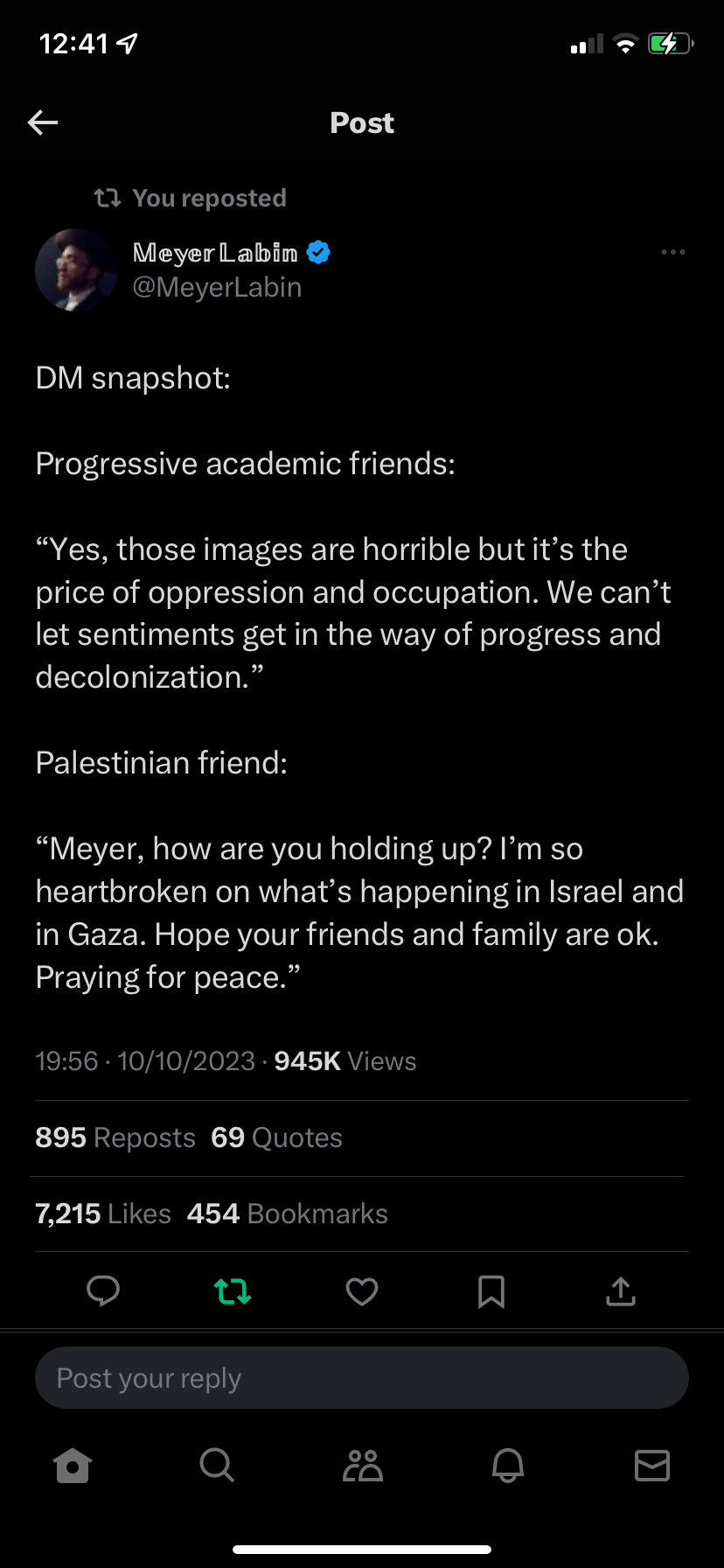Screen dimensions: 724x1568
Task: Go back using the top-left arrow
Action: pos(43,122)
